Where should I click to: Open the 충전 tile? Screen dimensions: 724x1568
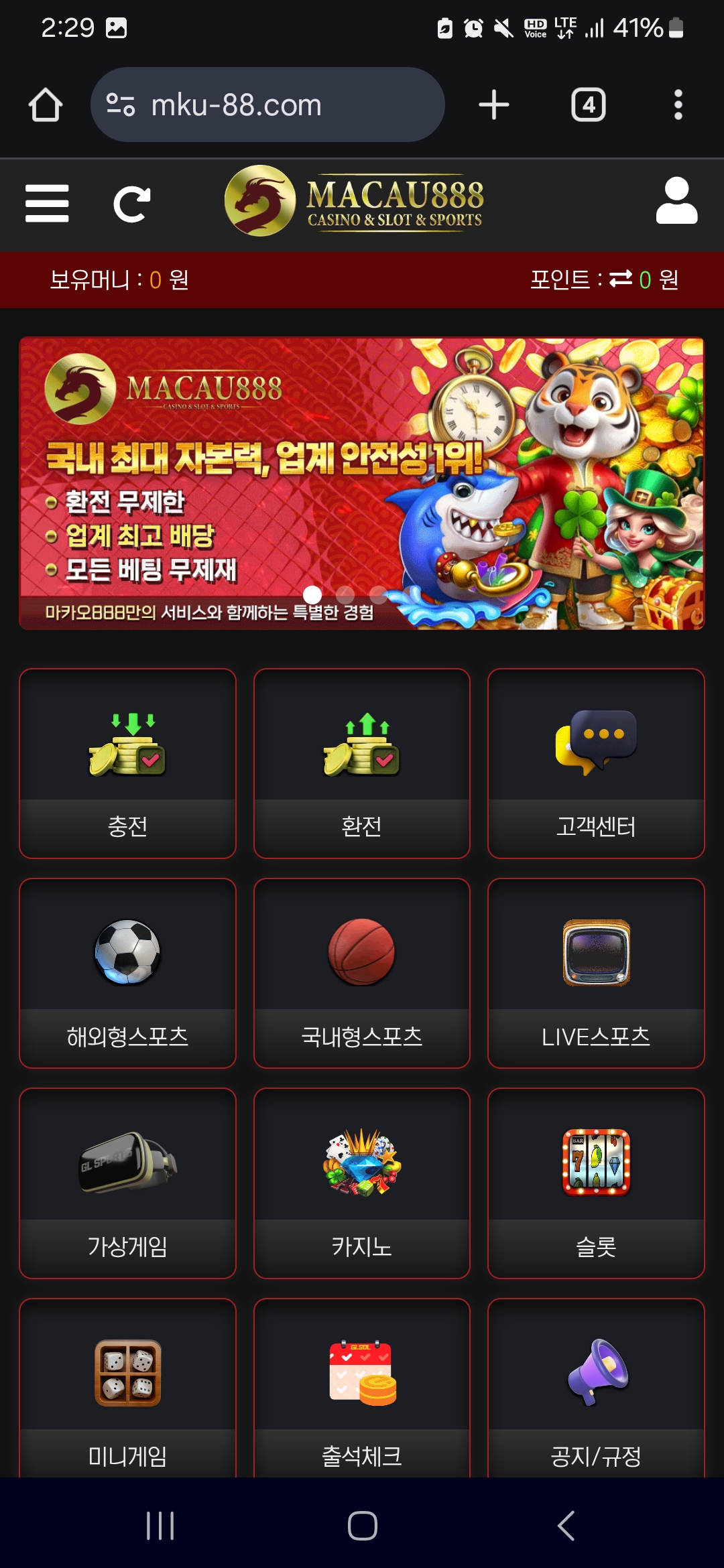click(x=127, y=763)
